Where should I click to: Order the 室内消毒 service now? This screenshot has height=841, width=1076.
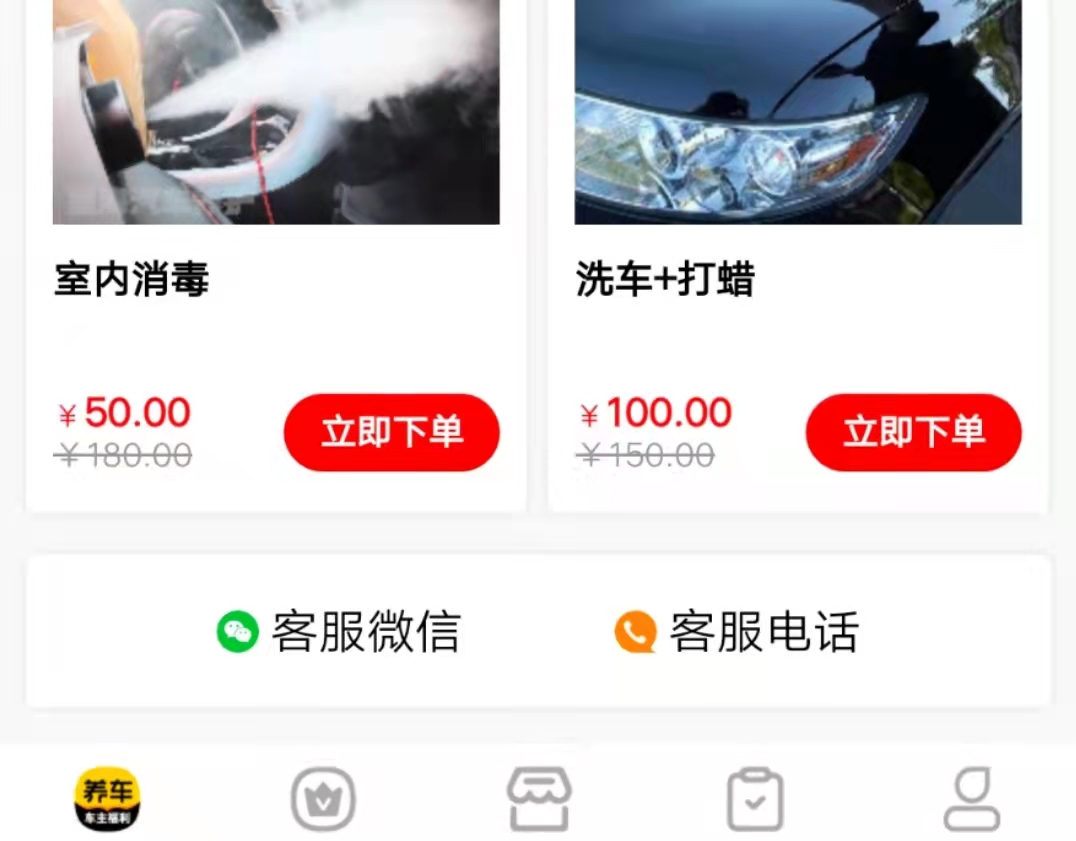coord(391,432)
